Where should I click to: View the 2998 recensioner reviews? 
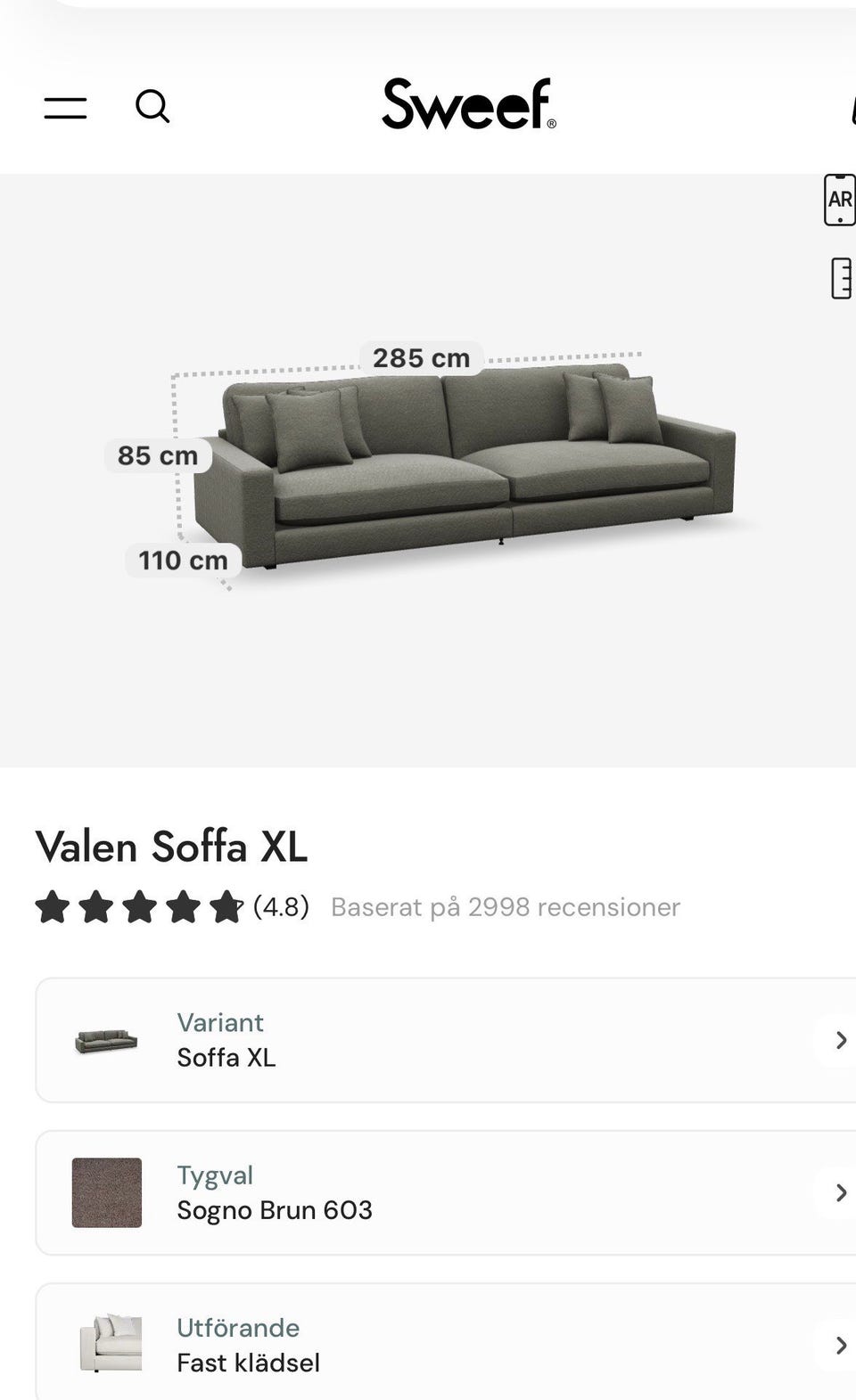pos(505,907)
